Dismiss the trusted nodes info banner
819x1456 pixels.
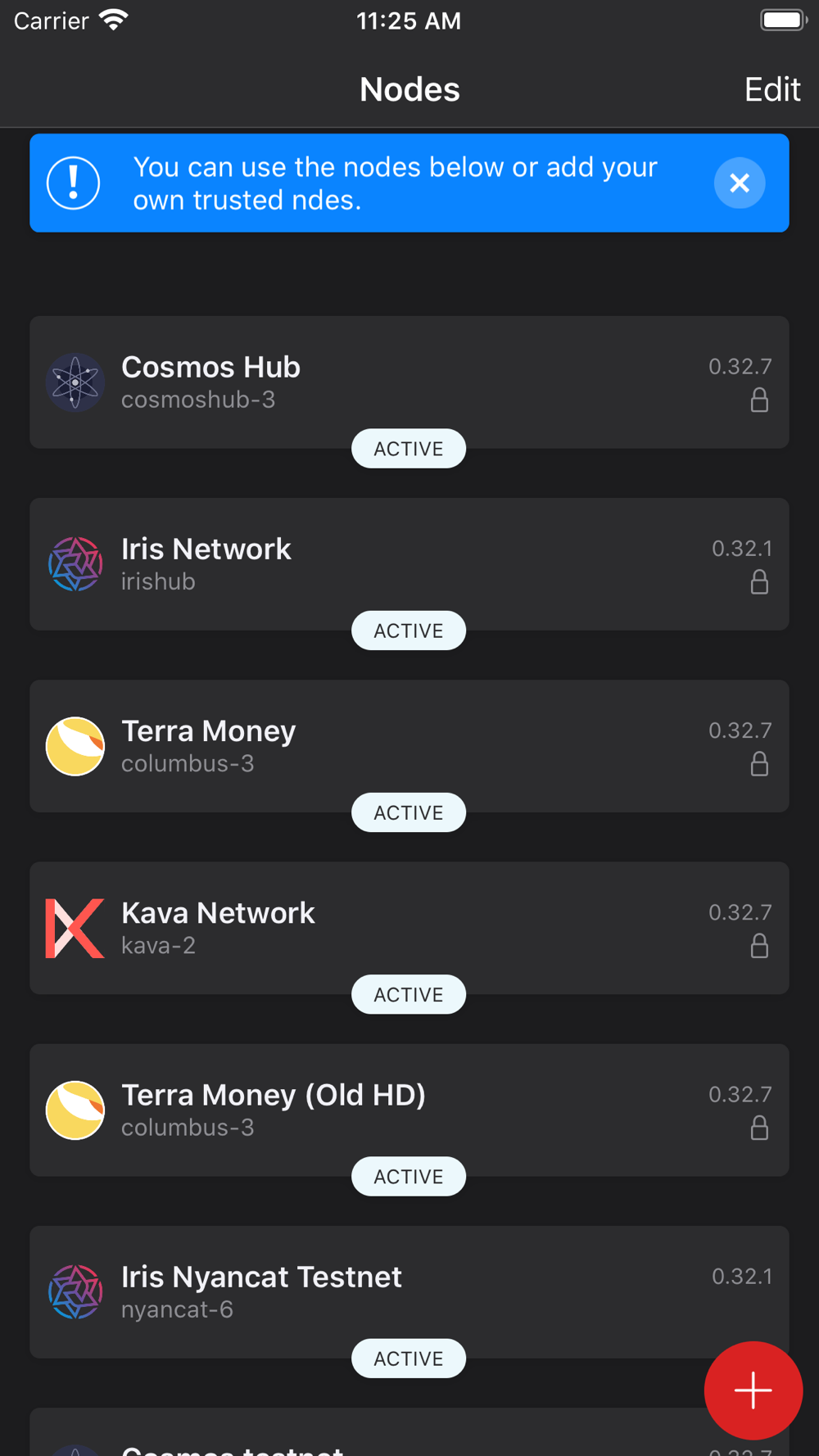[x=739, y=183]
